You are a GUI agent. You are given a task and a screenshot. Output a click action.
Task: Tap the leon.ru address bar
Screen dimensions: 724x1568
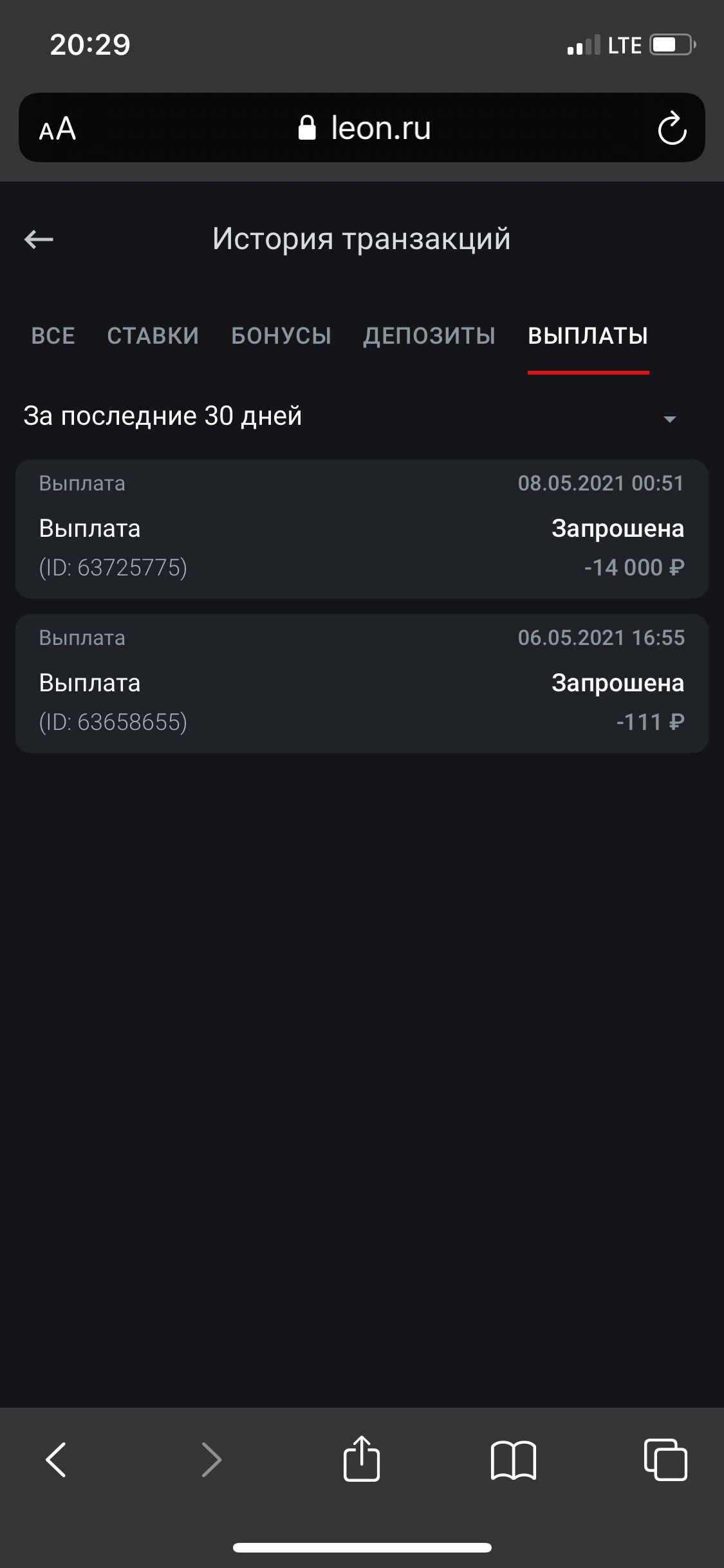point(364,128)
